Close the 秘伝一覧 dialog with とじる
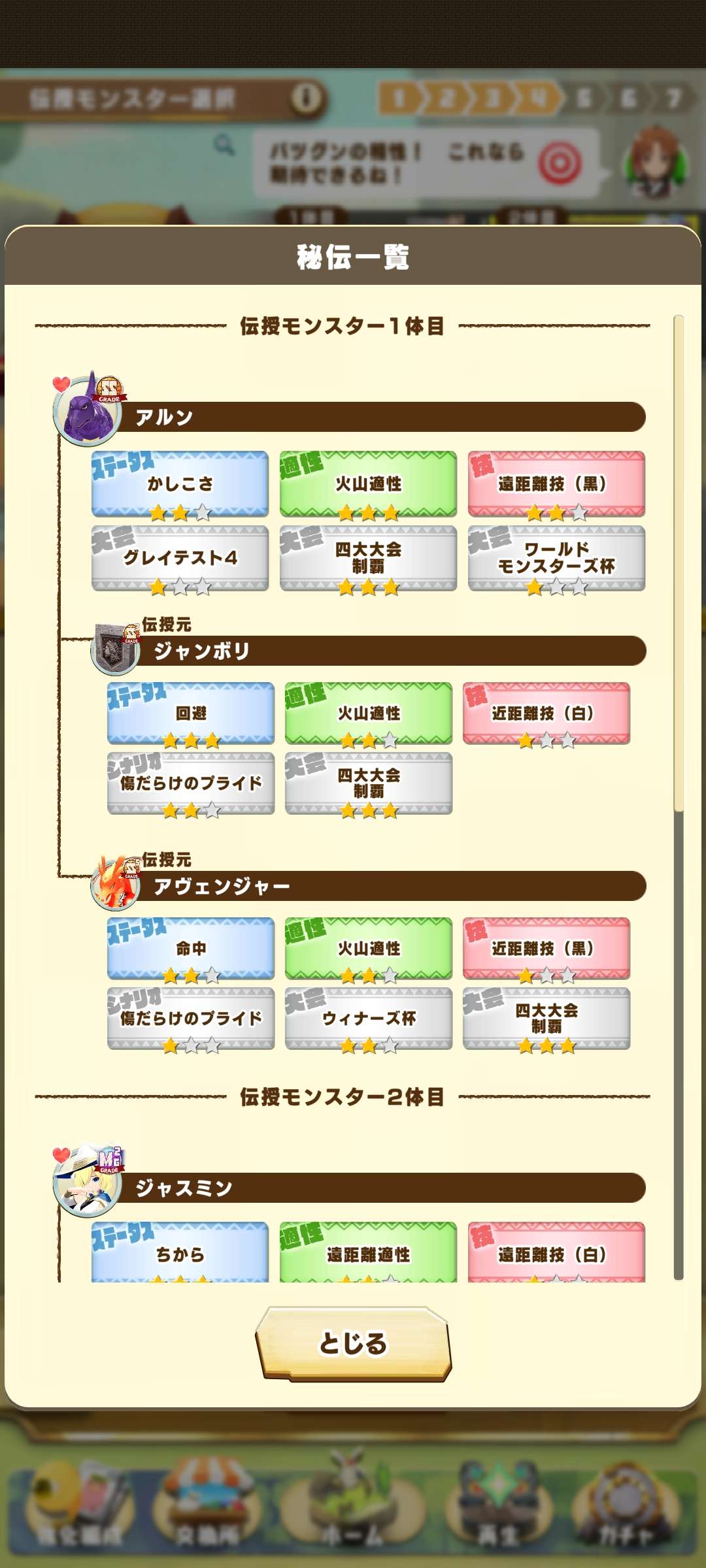 point(353,1343)
